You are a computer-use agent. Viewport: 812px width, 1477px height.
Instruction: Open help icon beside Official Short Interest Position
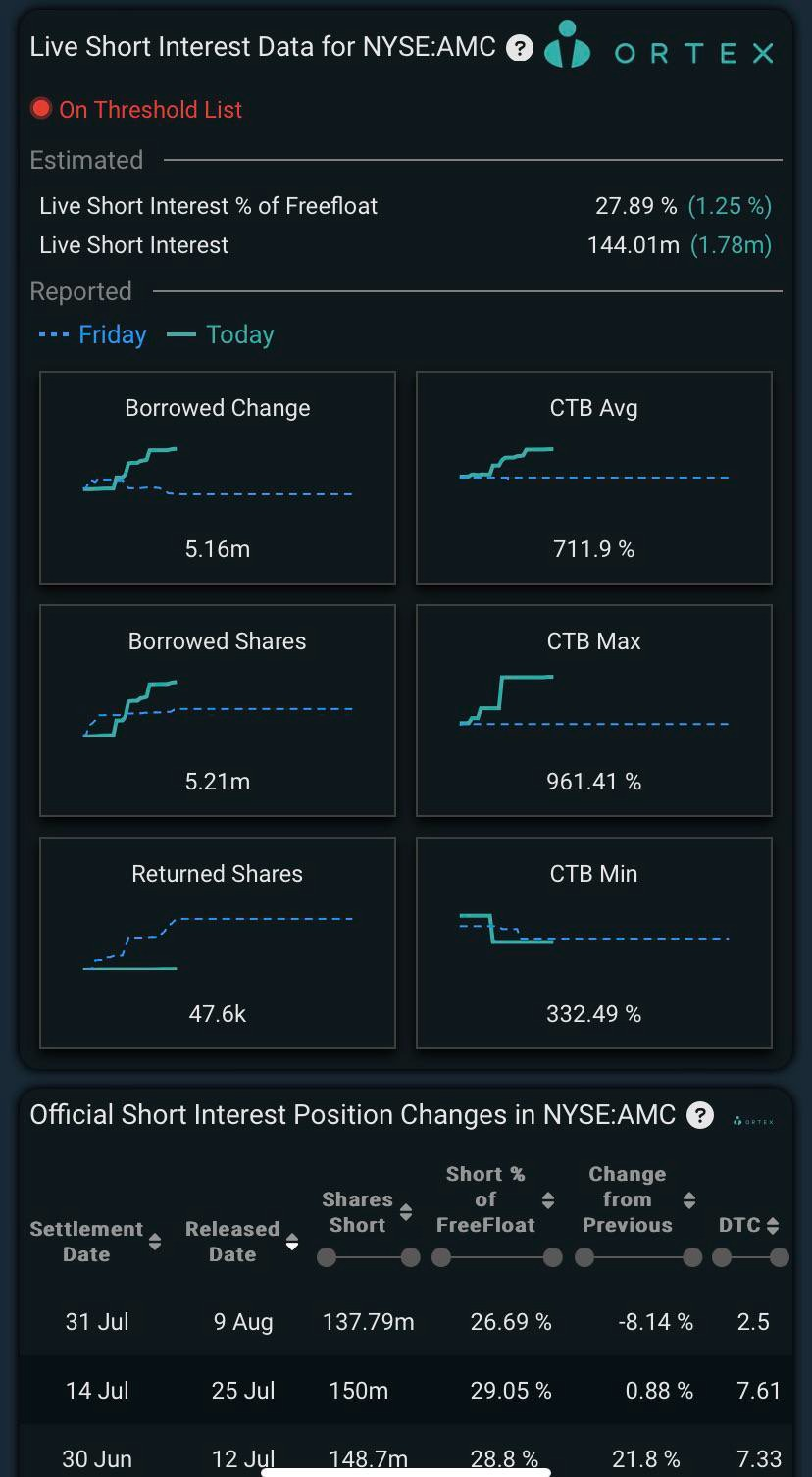[x=699, y=1115]
